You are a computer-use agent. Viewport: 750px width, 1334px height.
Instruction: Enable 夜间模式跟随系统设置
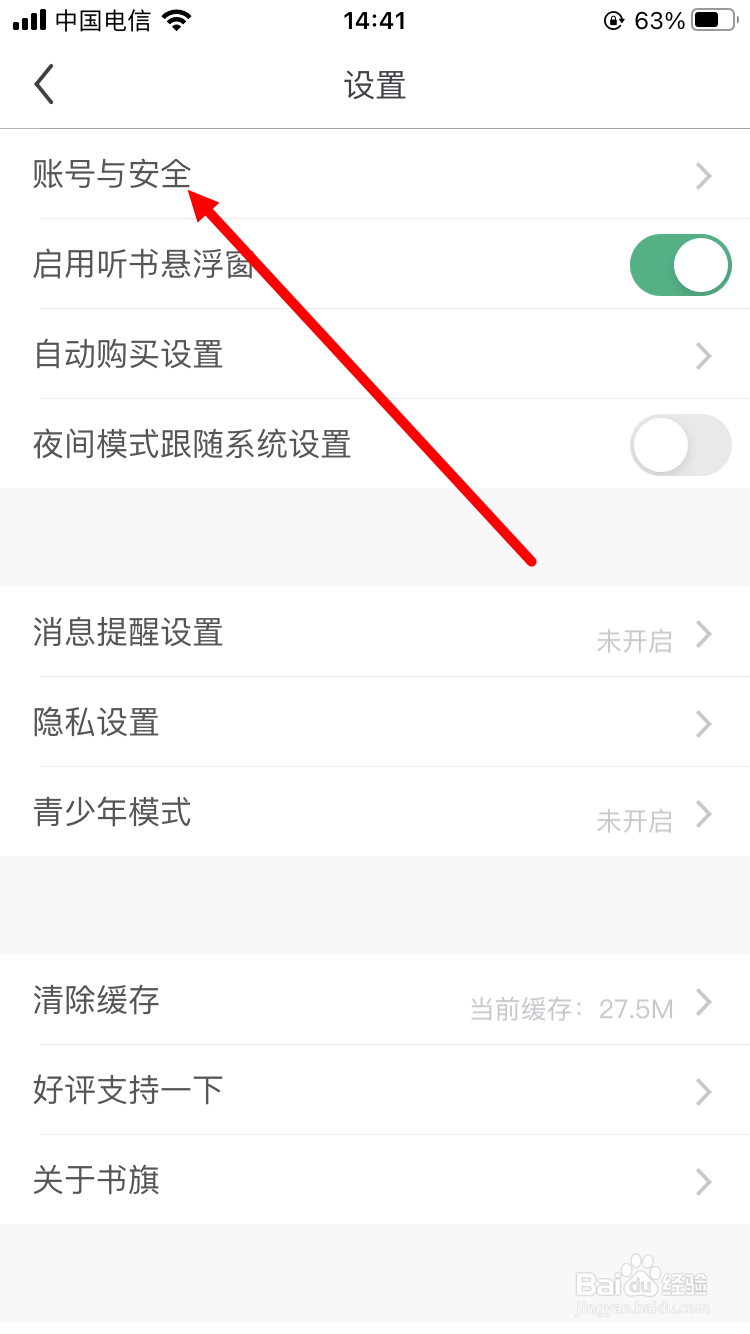(681, 445)
